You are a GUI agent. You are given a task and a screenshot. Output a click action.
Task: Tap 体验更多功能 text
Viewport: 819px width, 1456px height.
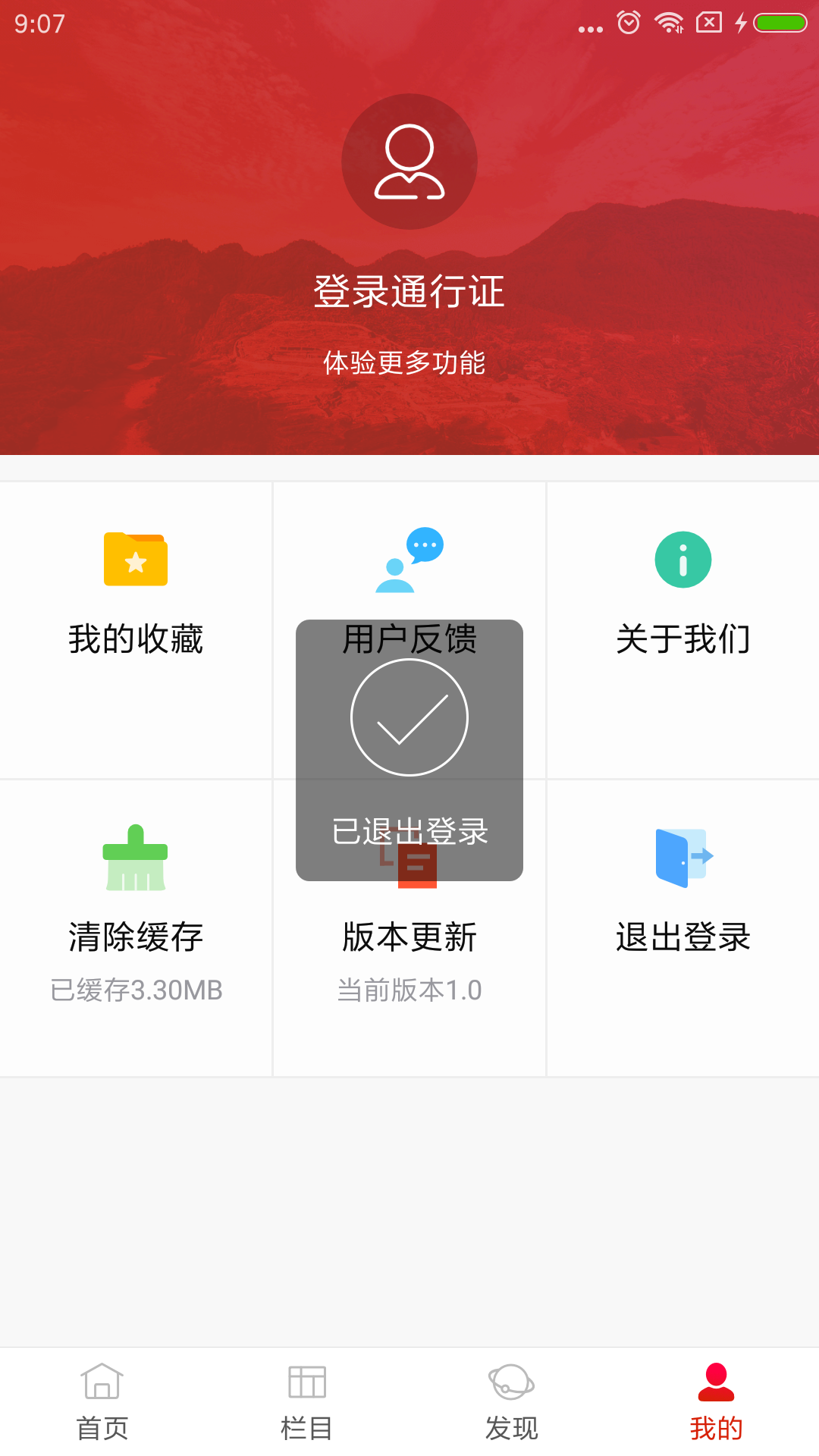408,364
